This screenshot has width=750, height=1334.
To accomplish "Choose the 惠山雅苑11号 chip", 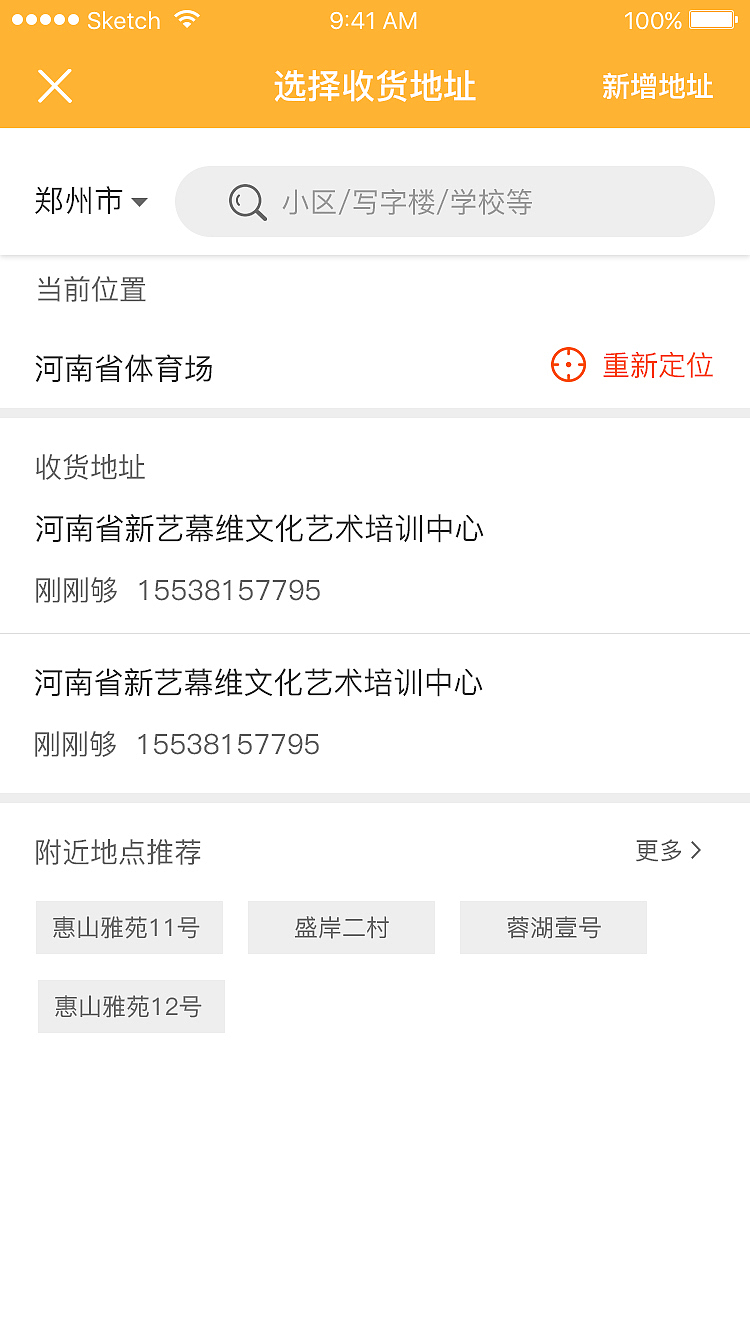I will click(x=129, y=928).
